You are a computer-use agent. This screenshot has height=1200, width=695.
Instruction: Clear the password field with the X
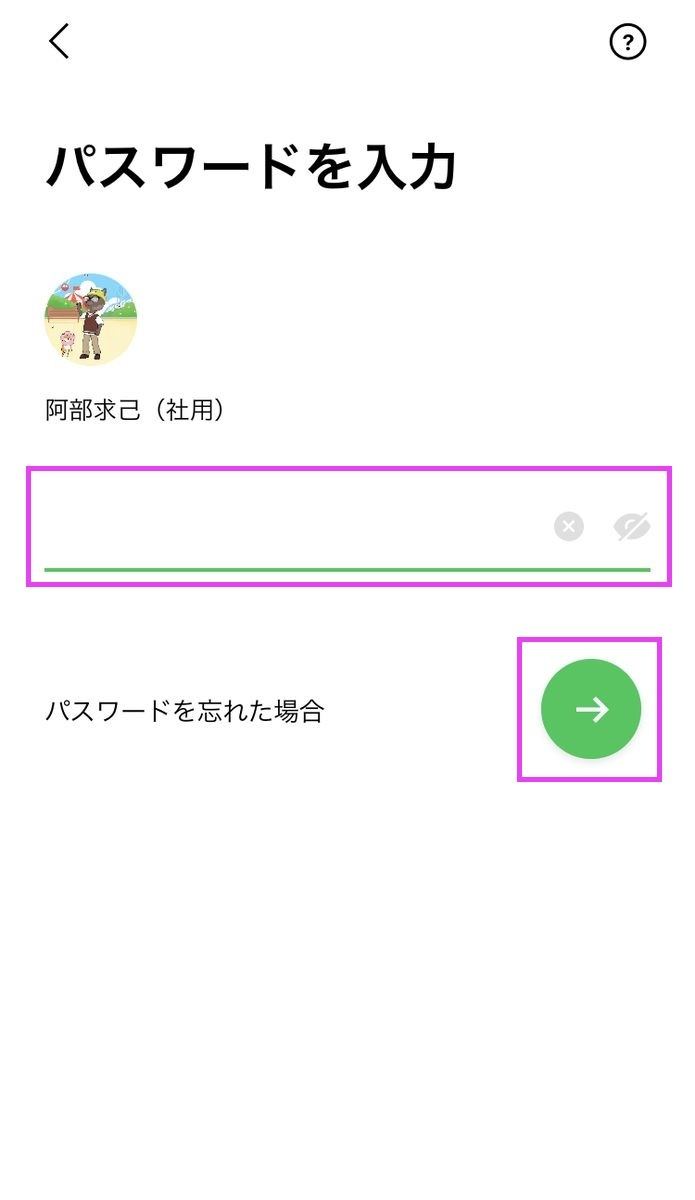569,526
